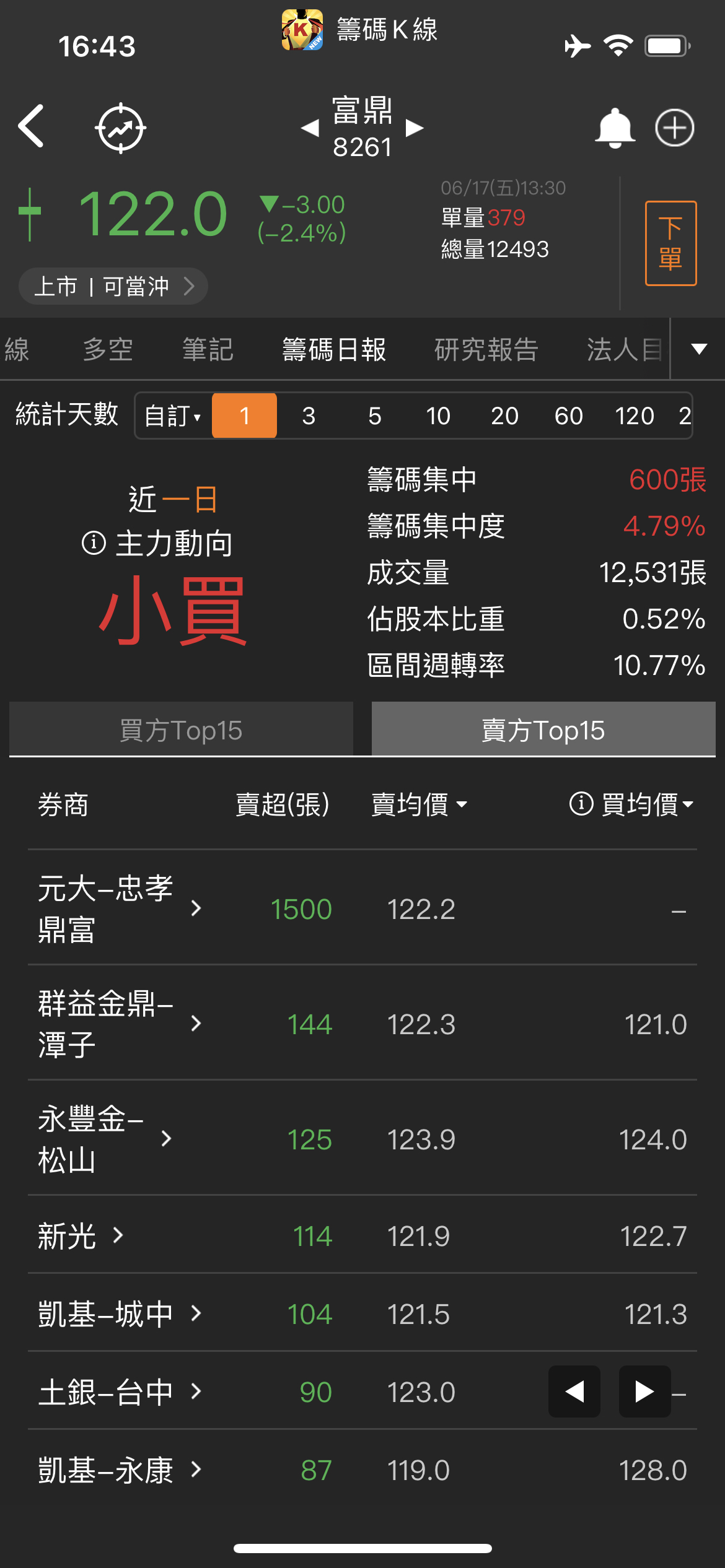725x1568 pixels.
Task: Open the 上市 | 可當沖 info chip
Action: point(113,286)
